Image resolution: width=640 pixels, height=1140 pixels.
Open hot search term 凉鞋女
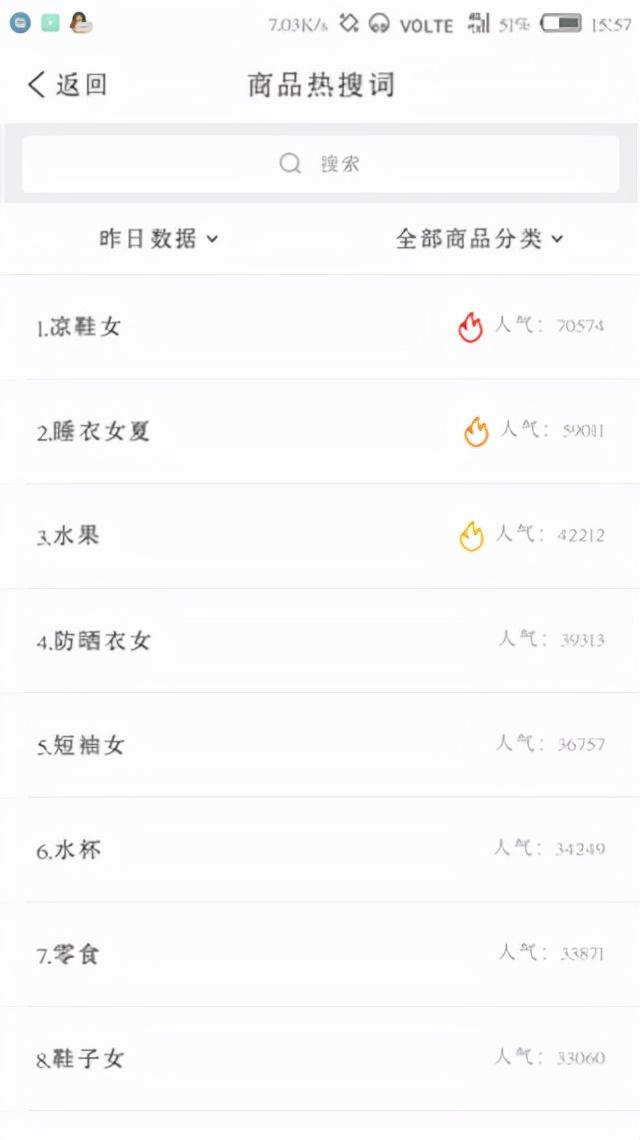80,327
